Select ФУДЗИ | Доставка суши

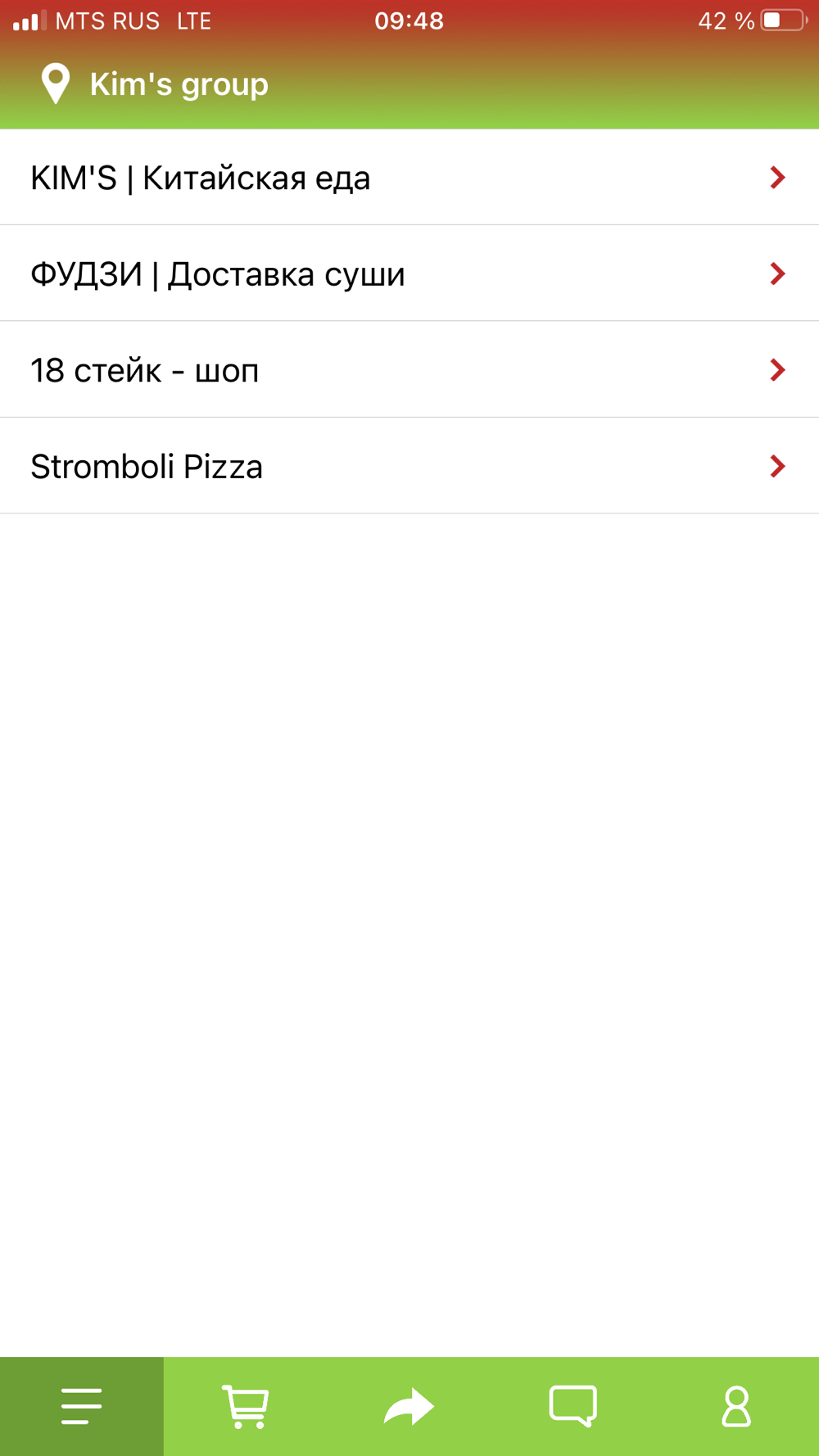[x=409, y=274]
